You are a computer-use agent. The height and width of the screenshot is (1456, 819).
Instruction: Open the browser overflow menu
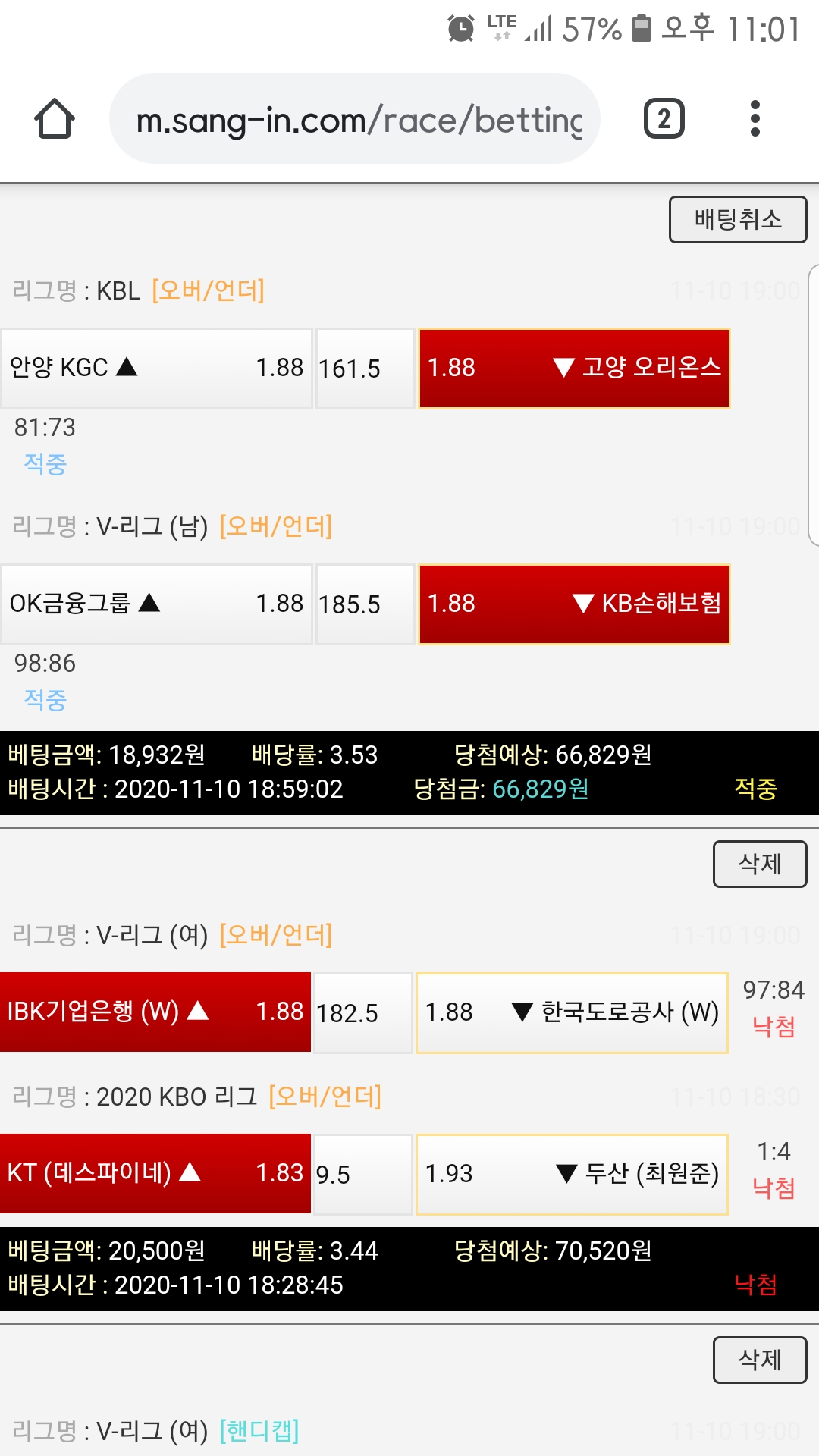754,119
